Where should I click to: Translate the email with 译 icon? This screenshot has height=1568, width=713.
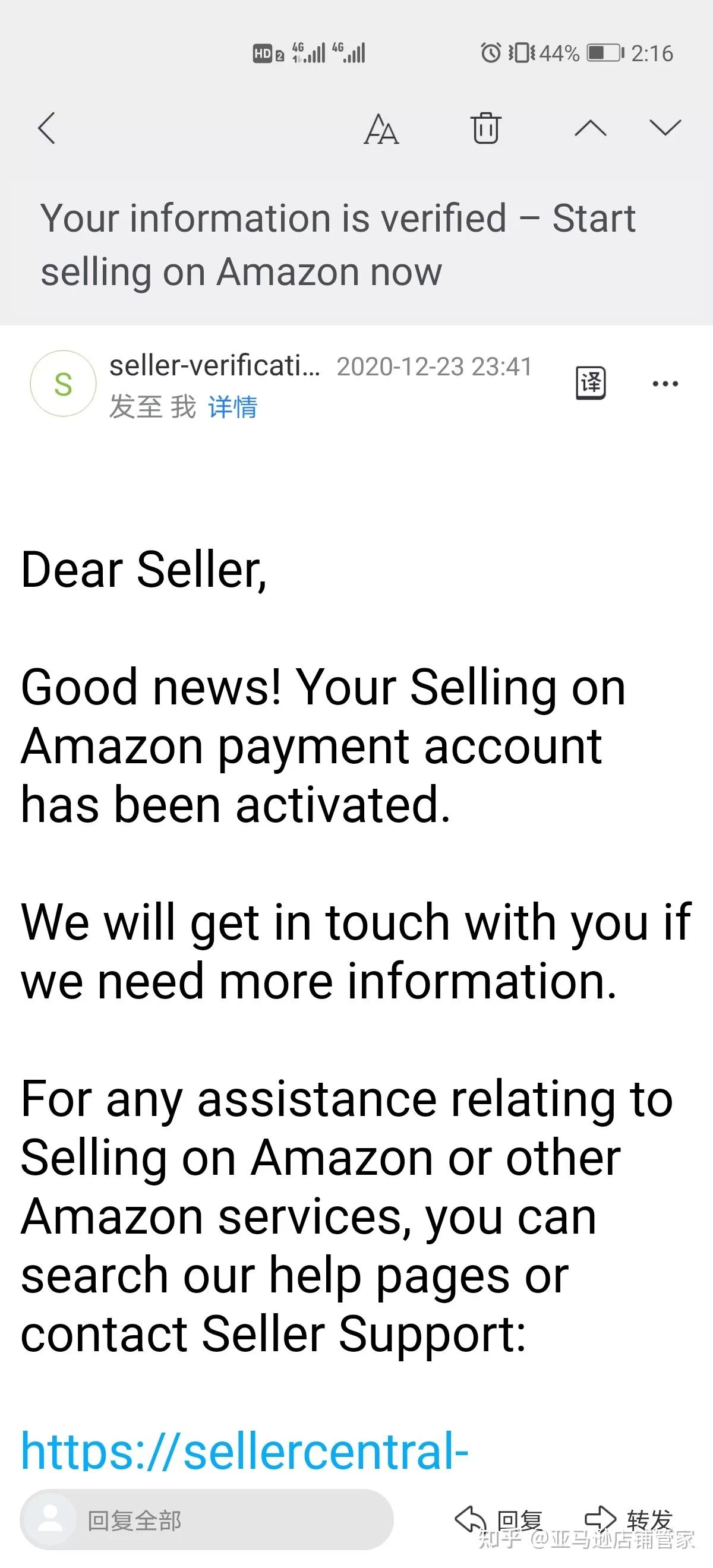(591, 384)
